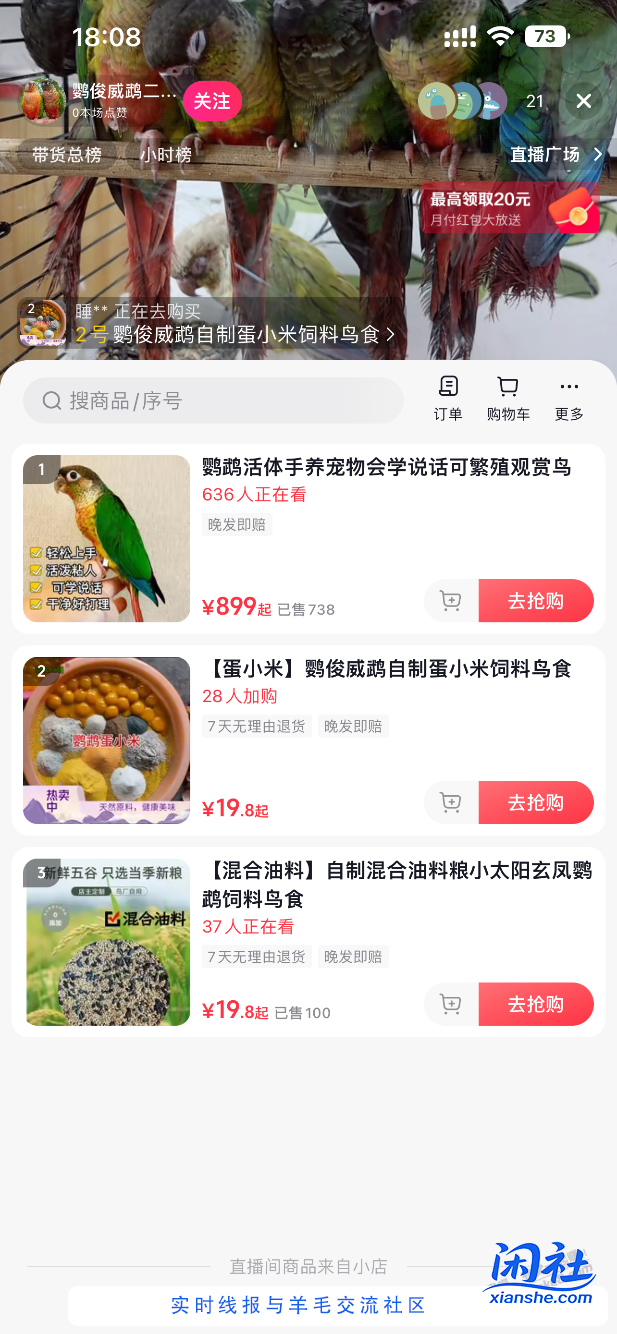
Task: Follow the streamer with 关注 button
Action: tap(212, 101)
